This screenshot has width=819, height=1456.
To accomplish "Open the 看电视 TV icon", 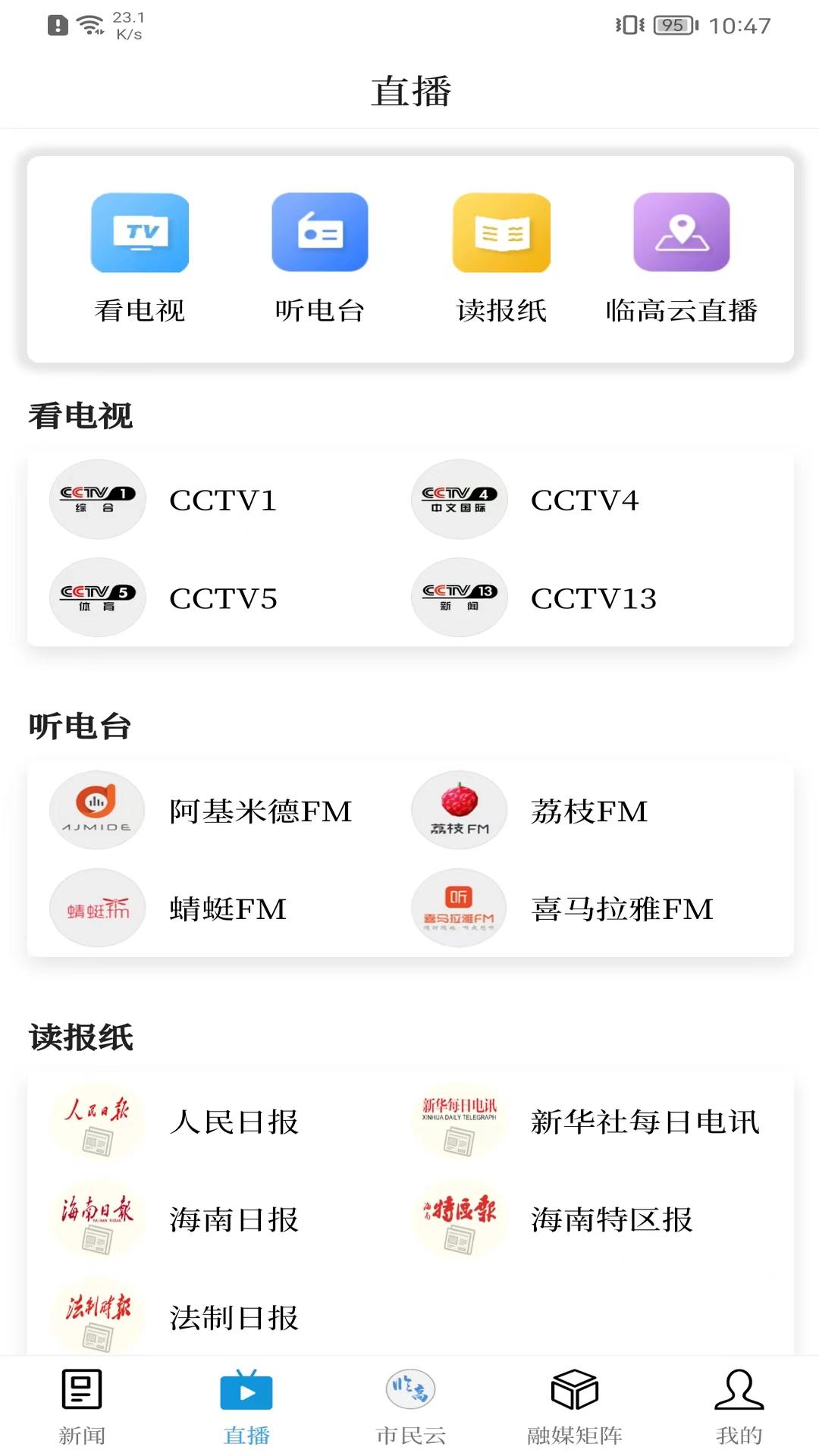I will click(140, 234).
